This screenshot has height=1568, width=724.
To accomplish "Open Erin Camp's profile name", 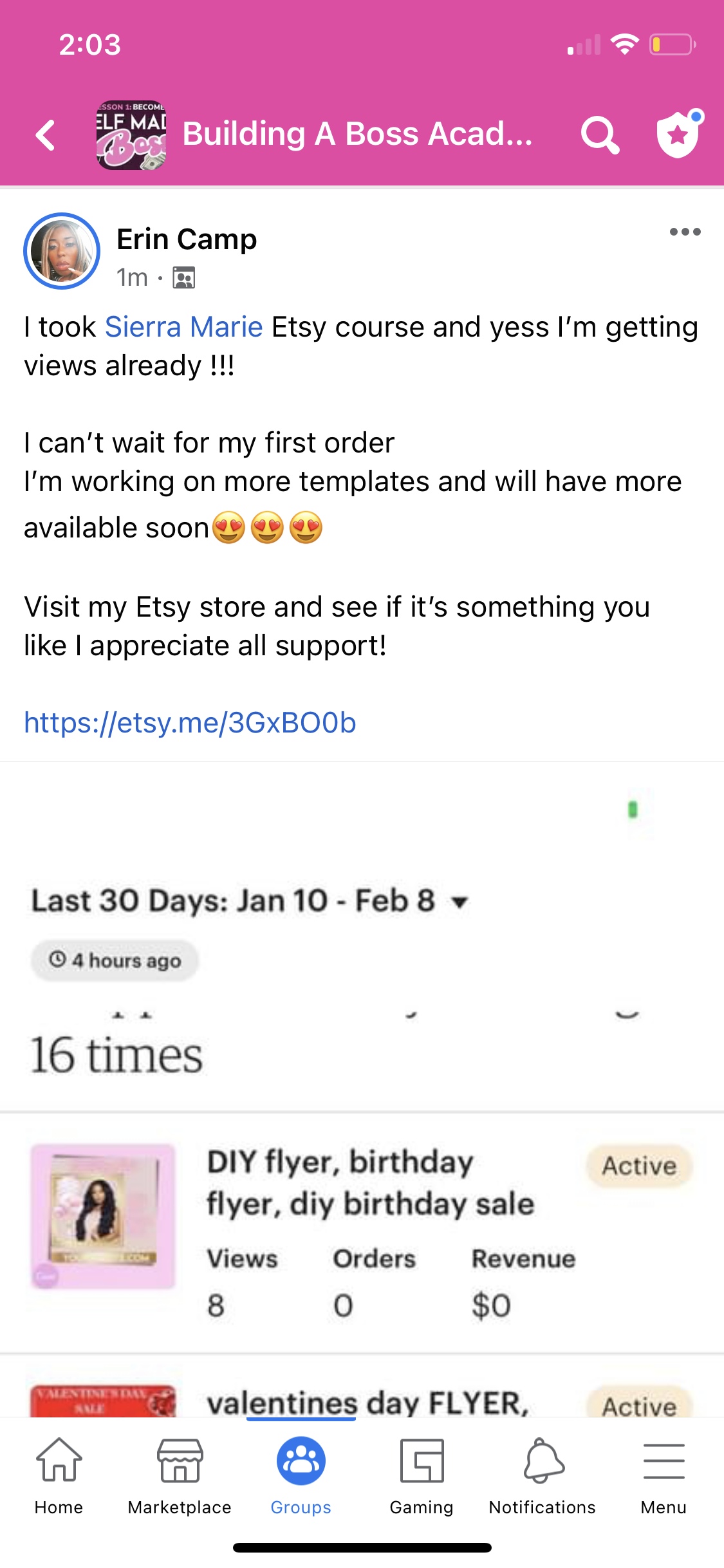I will pyautogui.click(x=187, y=239).
